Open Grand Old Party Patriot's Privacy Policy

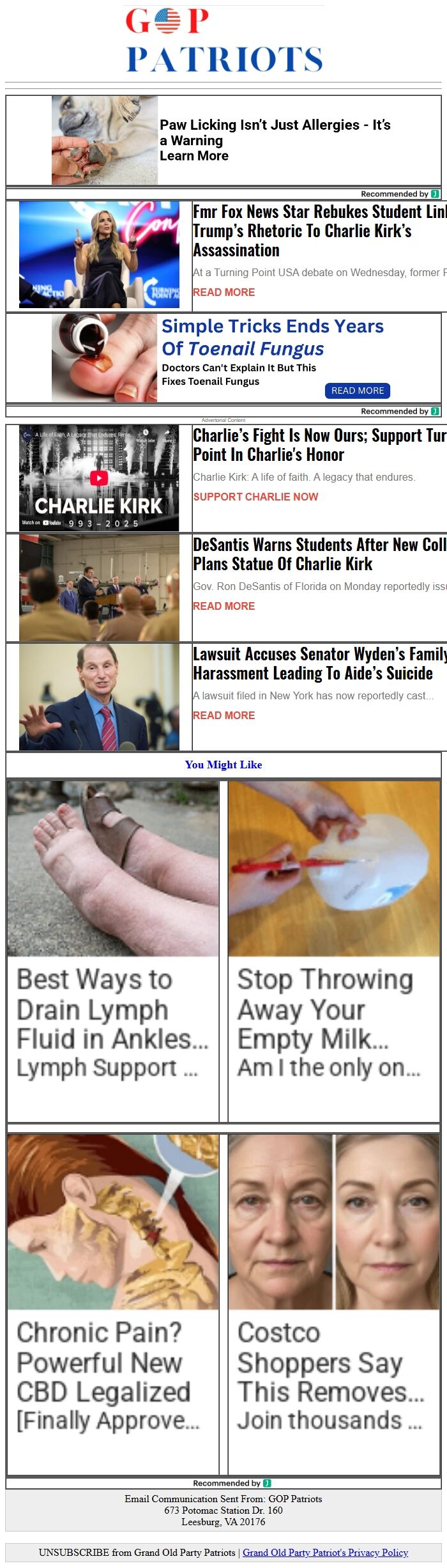[x=325, y=1553]
